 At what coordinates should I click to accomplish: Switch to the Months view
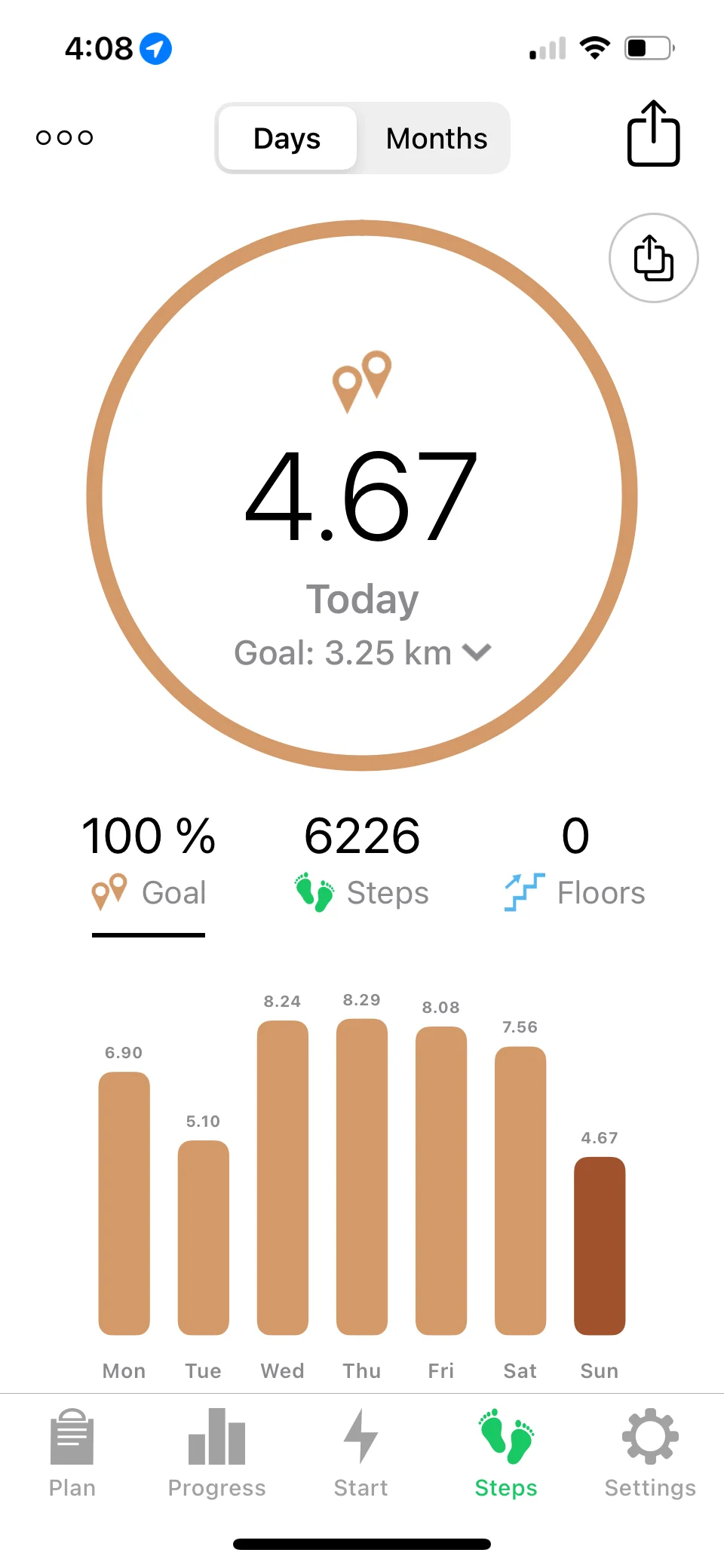(x=436, y=139)
